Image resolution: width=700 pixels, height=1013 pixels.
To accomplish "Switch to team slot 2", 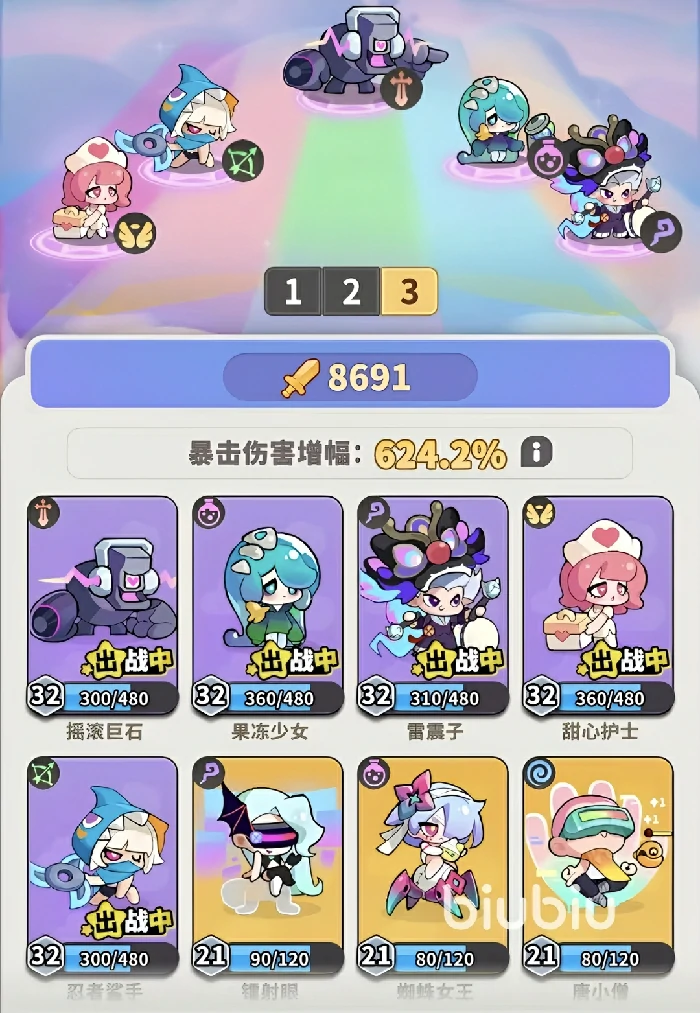I will [351, 292].
